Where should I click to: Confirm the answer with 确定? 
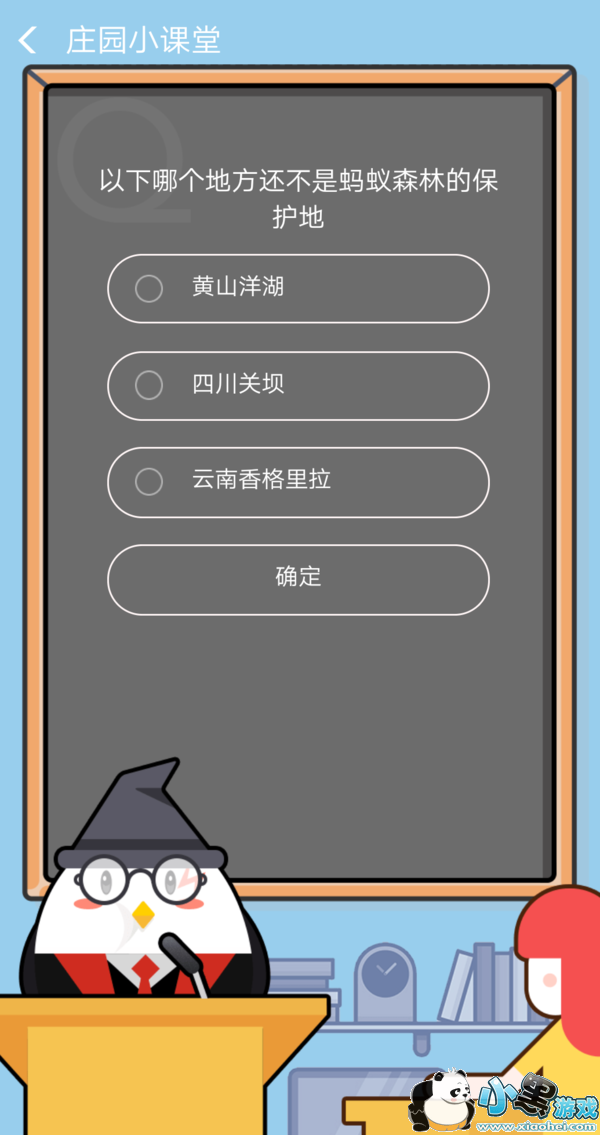pos(298,579)
